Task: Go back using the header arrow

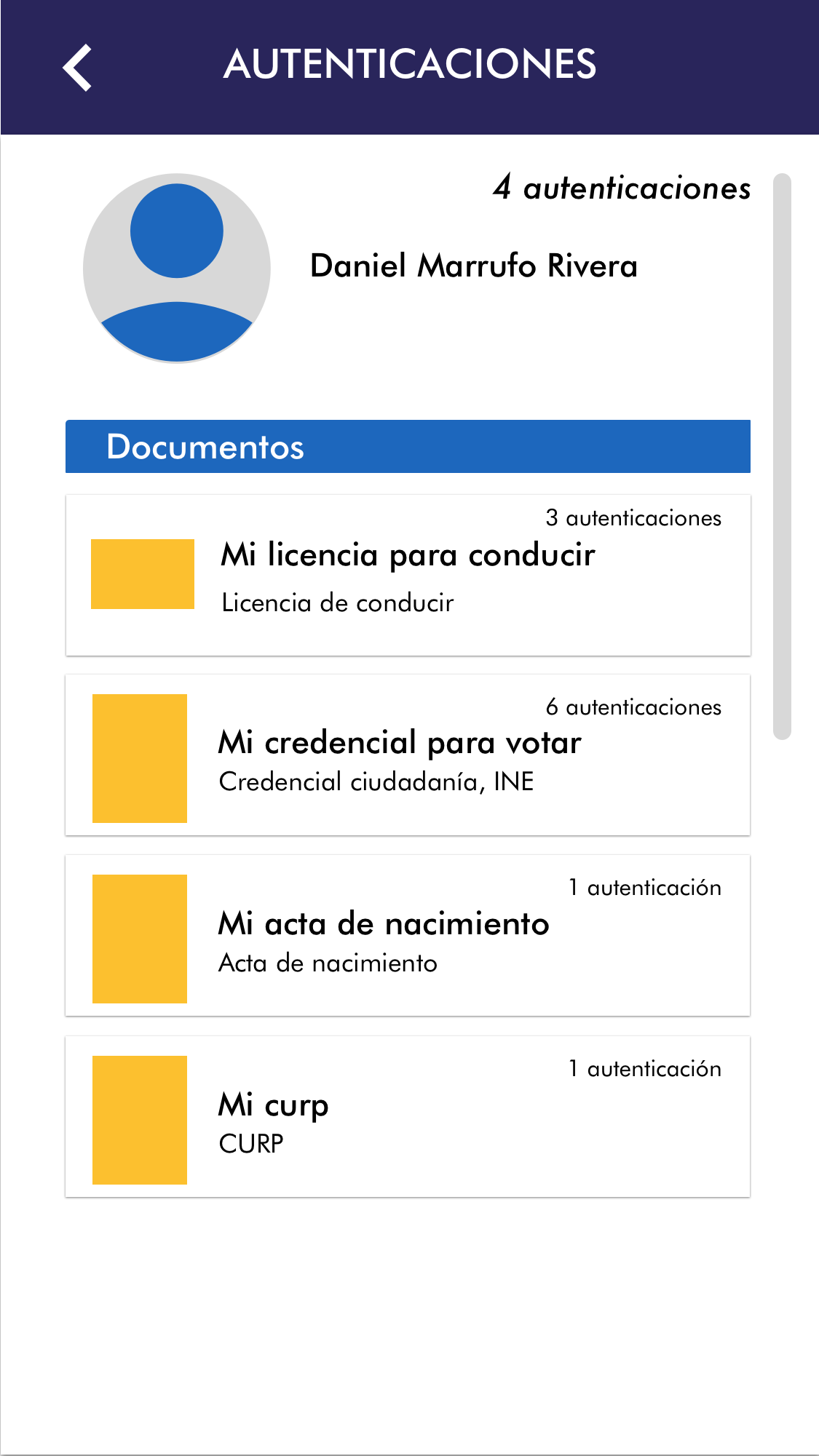Action: pos(77,67)
